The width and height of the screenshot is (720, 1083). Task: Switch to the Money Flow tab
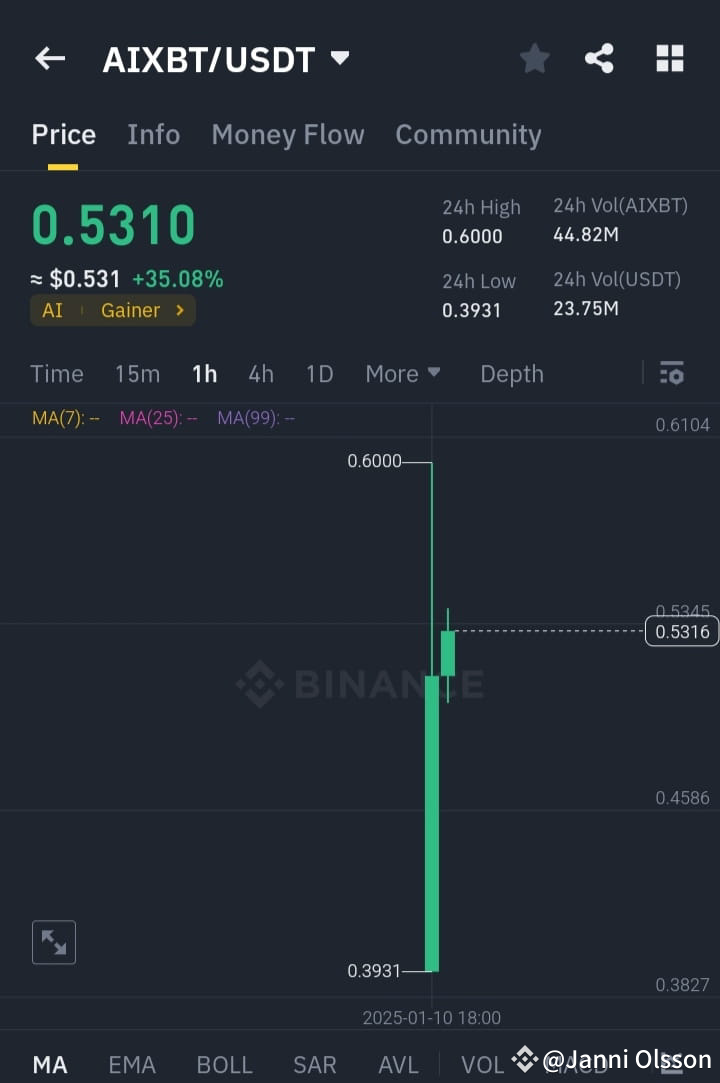pyautogui.click(x=288, y=134)
